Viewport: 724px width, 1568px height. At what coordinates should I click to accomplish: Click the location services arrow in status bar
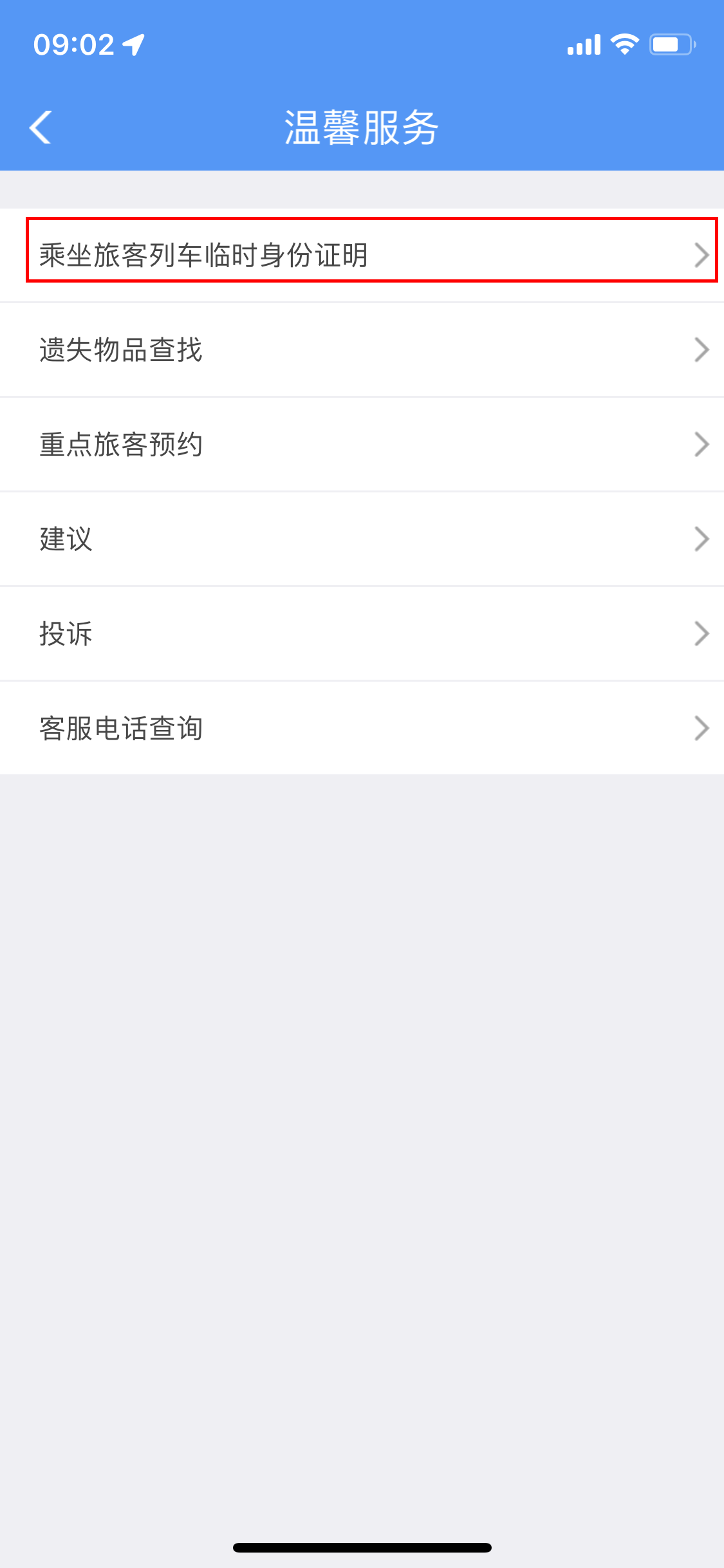[x=132, y=44]
